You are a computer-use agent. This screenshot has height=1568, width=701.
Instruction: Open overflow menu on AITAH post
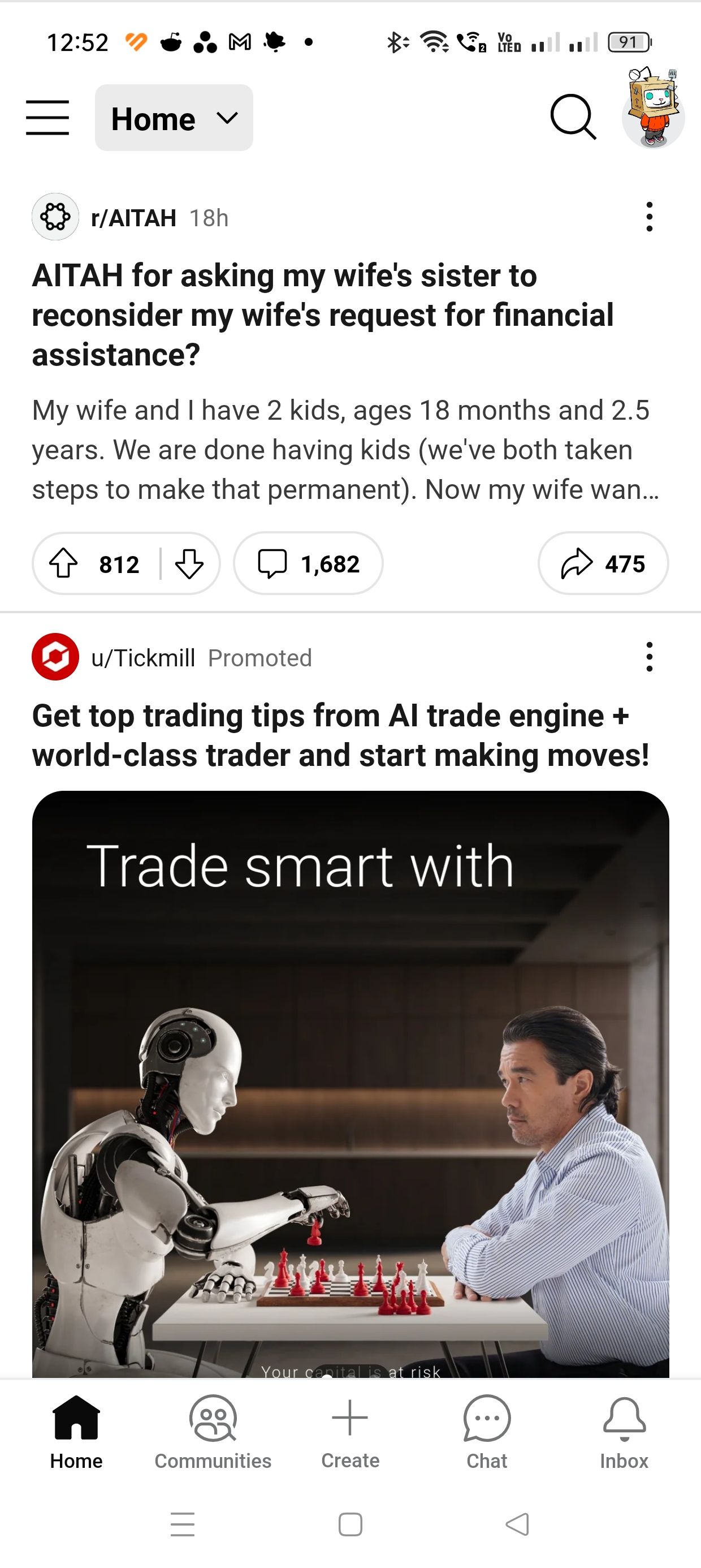(648, 217)
